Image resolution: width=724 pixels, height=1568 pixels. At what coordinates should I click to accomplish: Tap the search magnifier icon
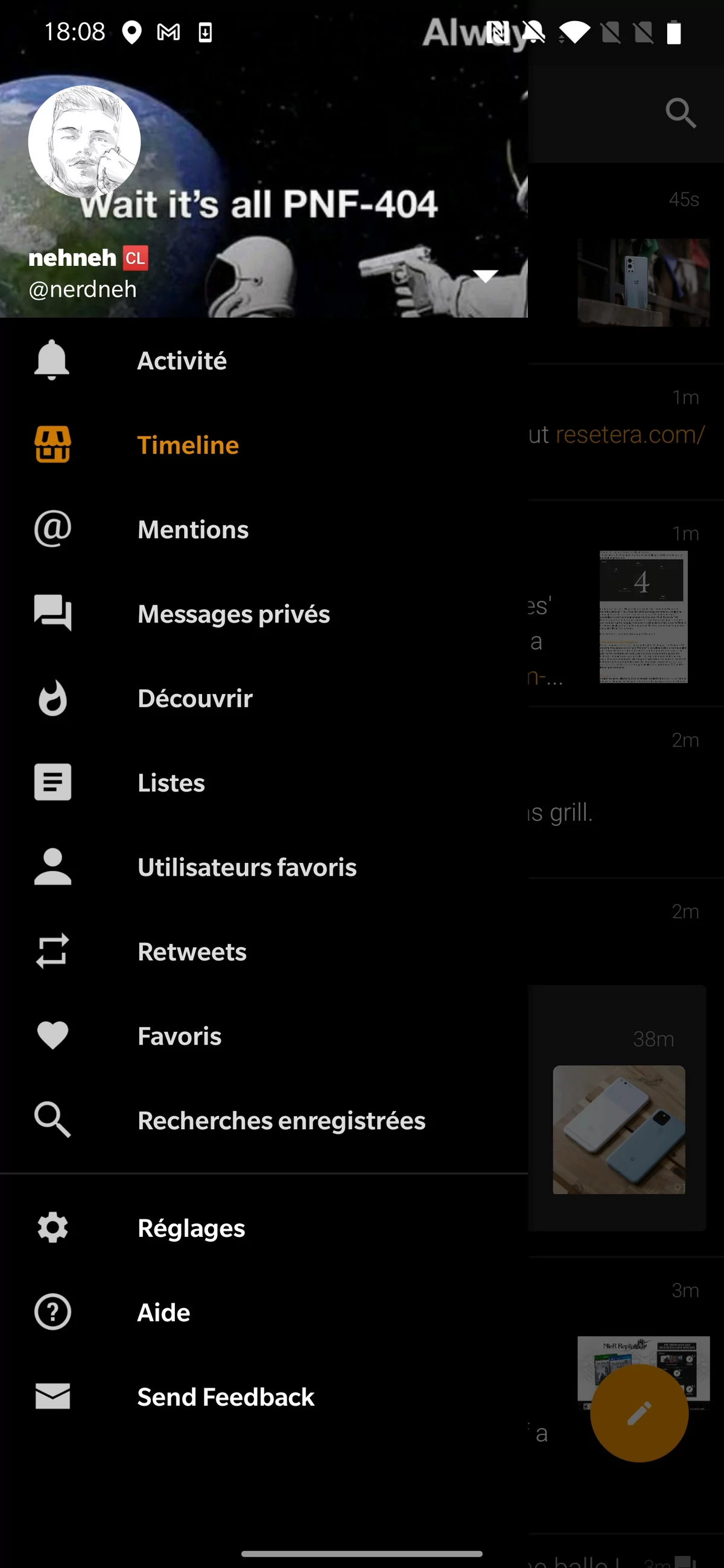pyautogui.click(x=680, y=113)
